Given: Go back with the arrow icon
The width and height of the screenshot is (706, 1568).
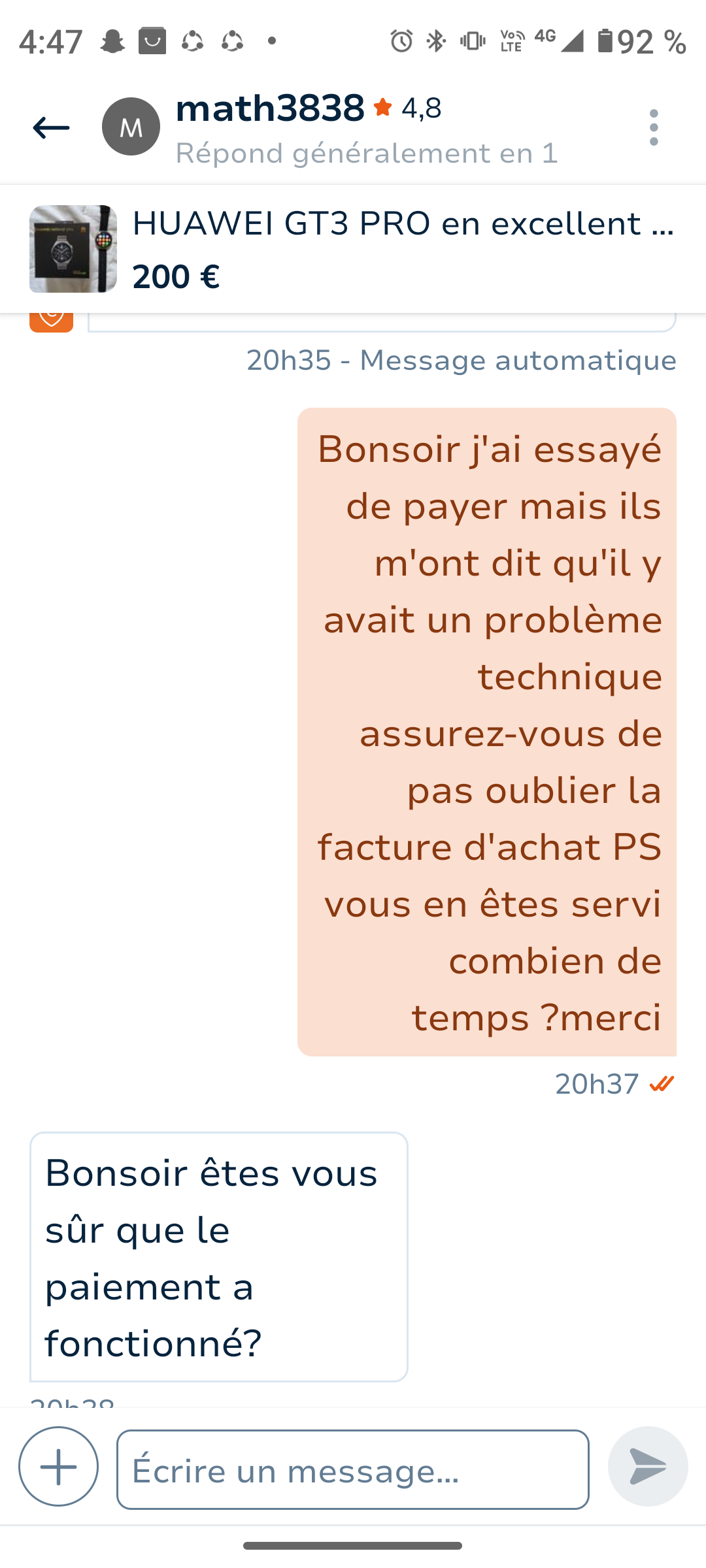Looking at the screenshot, I should 51,127.
